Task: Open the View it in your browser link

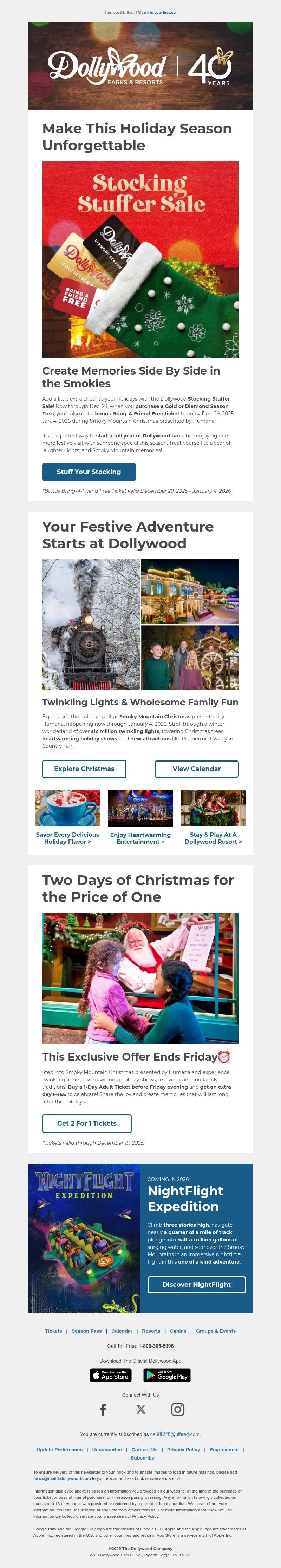Action: point(157,12)
